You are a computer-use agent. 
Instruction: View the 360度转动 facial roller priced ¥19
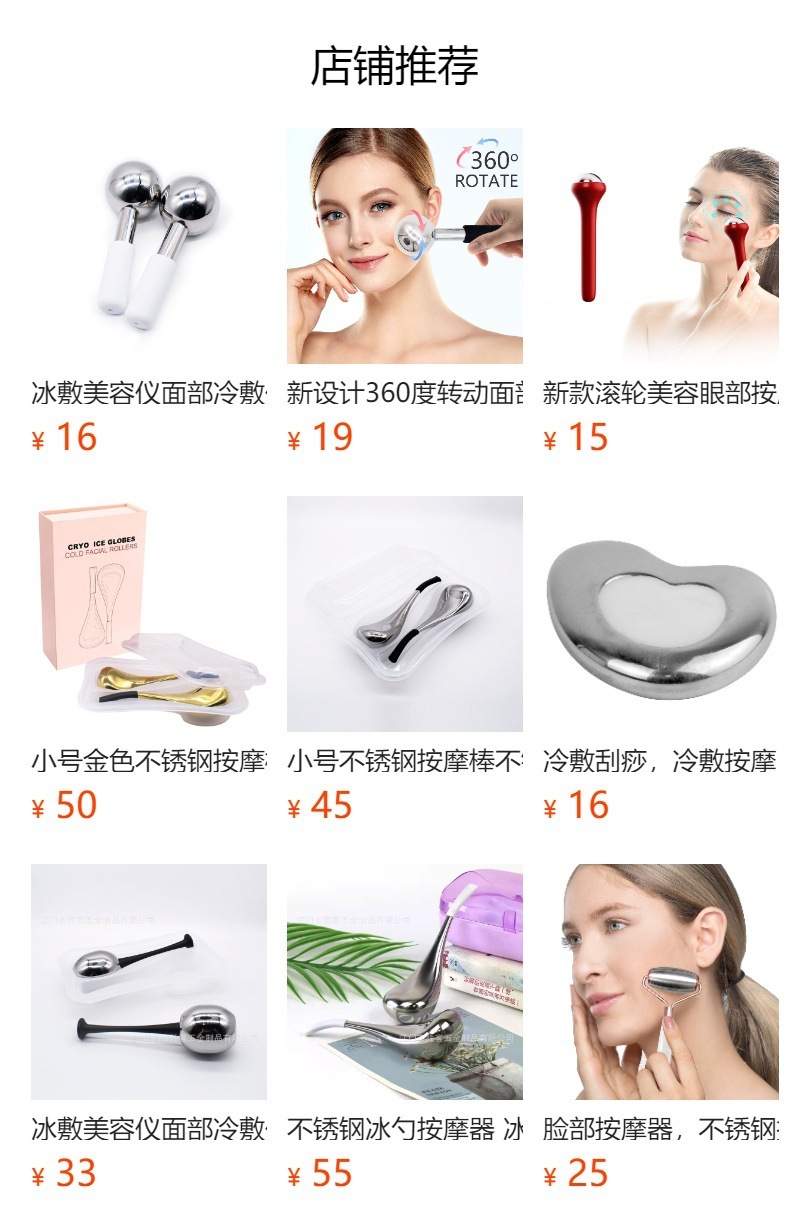(x=404, y=246)
